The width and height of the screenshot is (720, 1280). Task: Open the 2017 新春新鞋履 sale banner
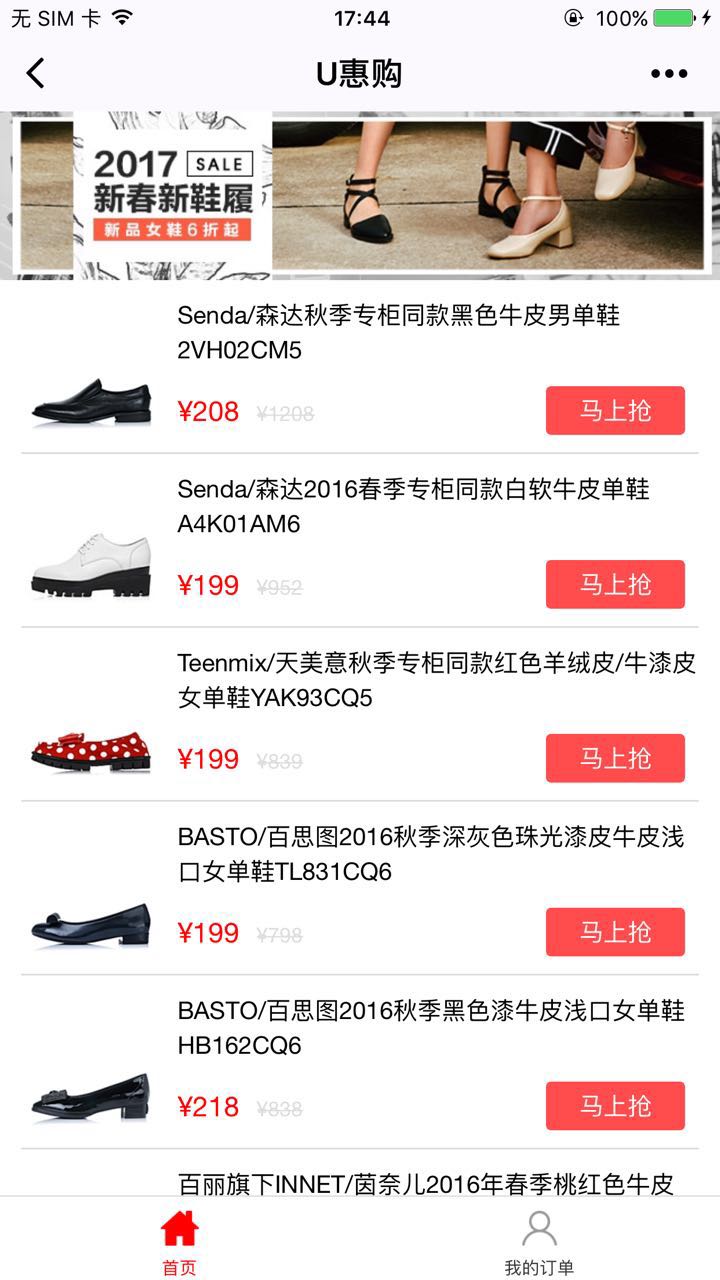[x=360, y=196]
